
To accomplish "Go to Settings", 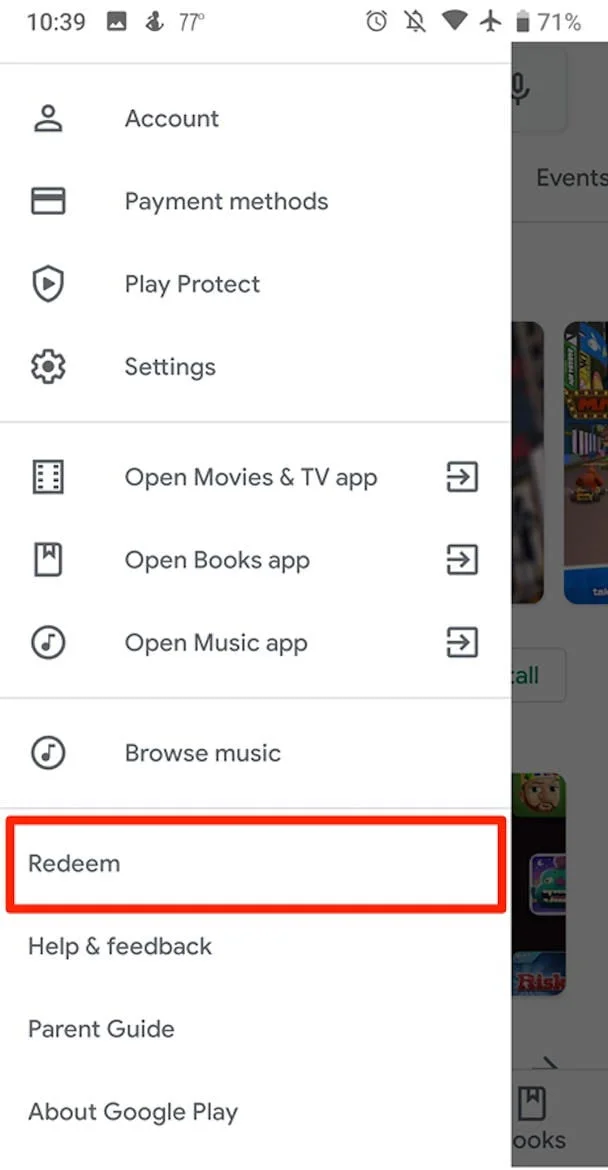I will pyautogui.click(x=170, y=367).
